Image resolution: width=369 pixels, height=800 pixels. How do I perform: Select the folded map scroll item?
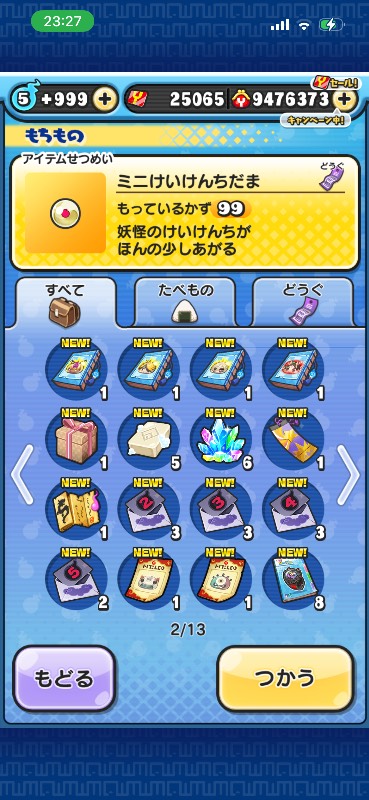(77, 508)
